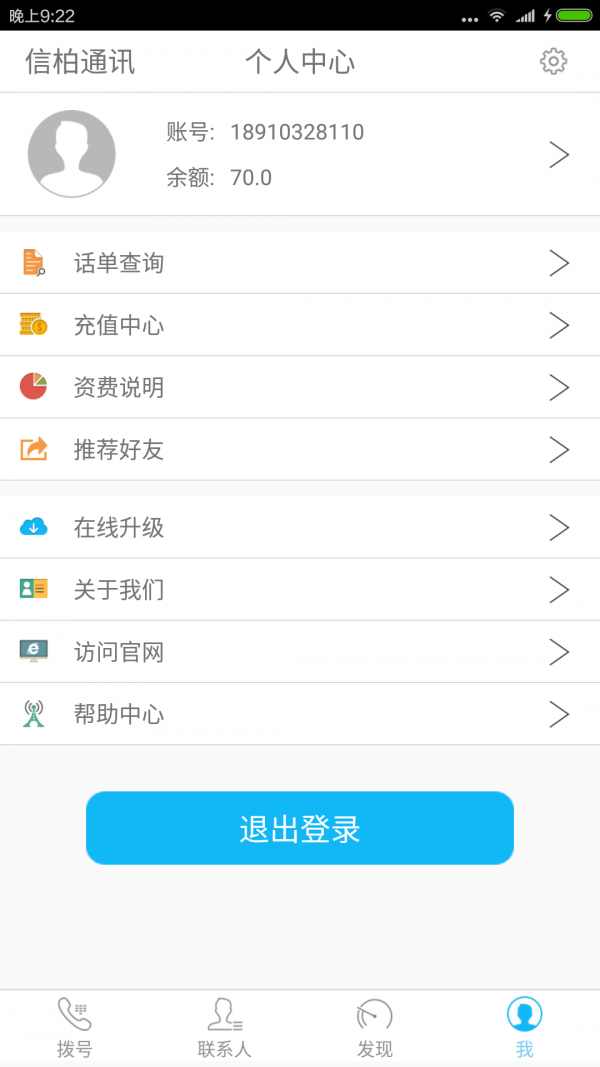Open 关于我们 about us
The image size is (600, 1067).
click(x=300, y=589)
